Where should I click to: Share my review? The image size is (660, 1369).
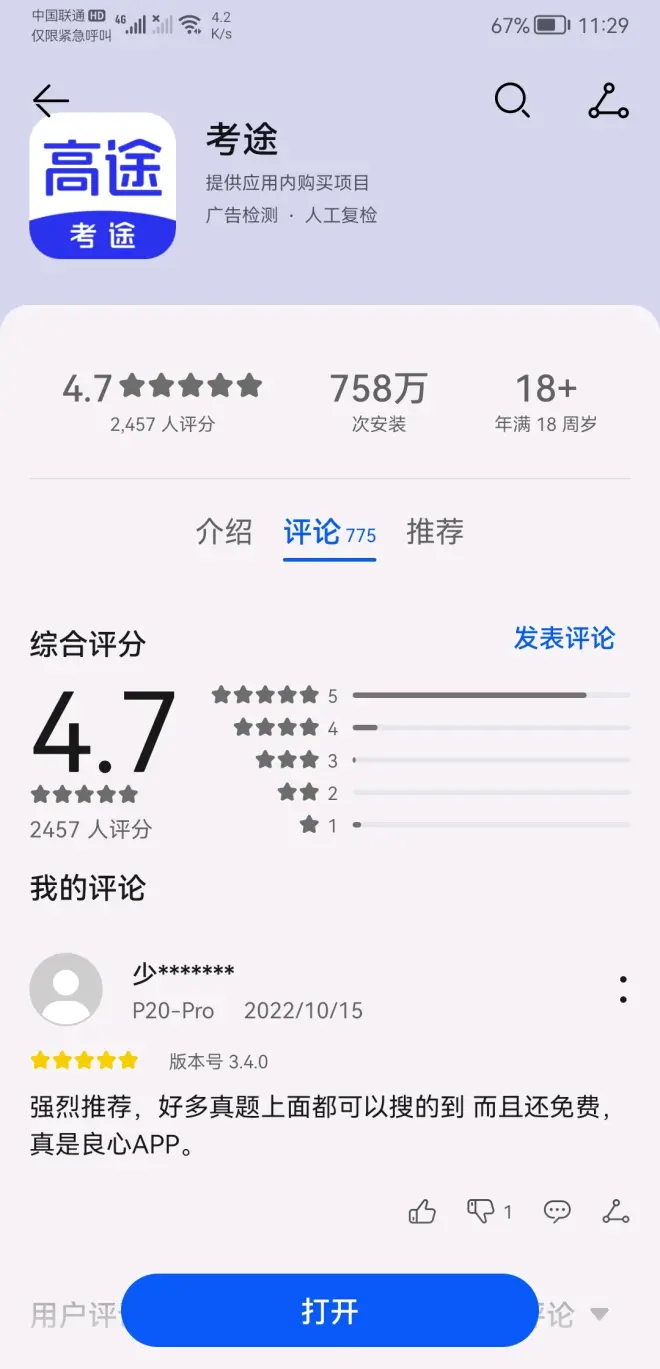pyautogui.click(x=615, y=1212)
